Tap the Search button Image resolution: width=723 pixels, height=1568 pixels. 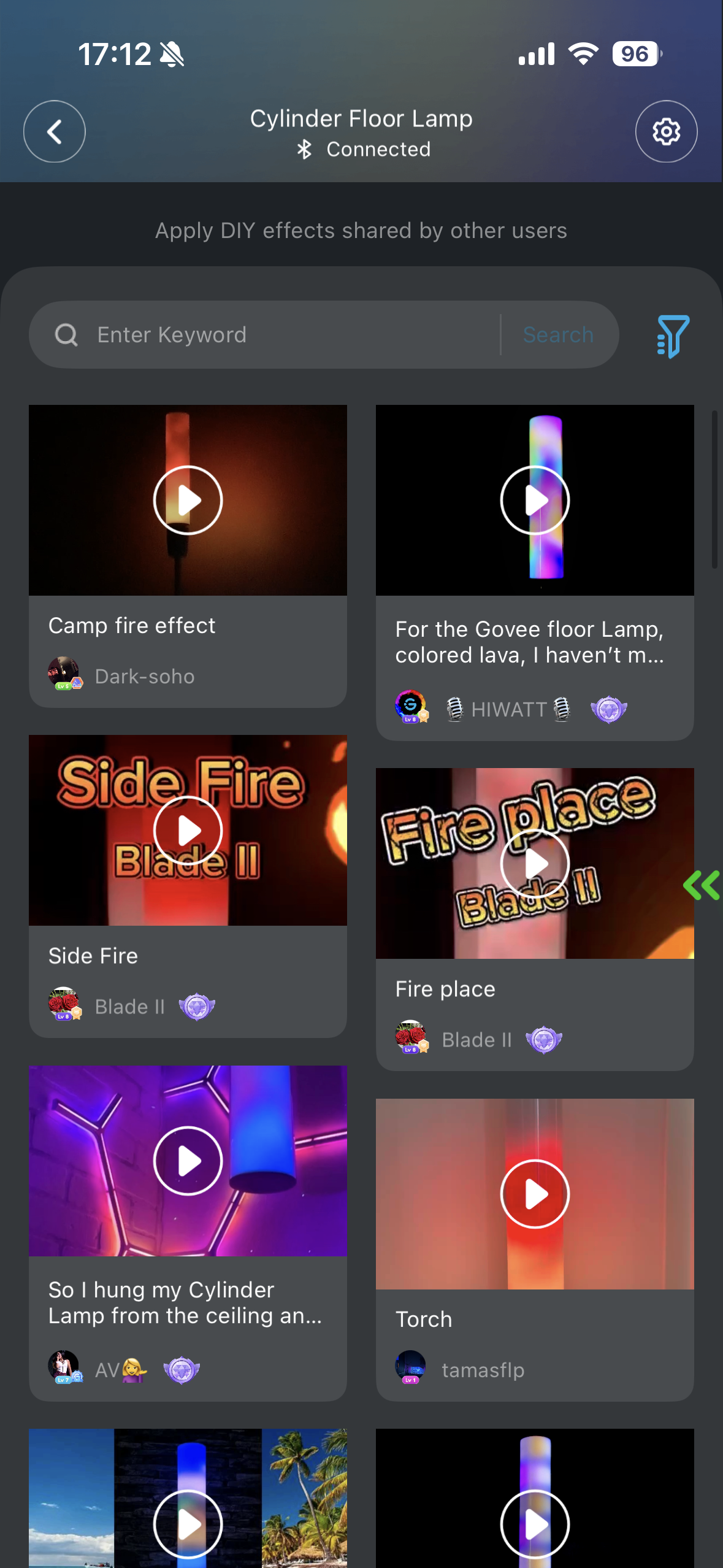point(558,335)
